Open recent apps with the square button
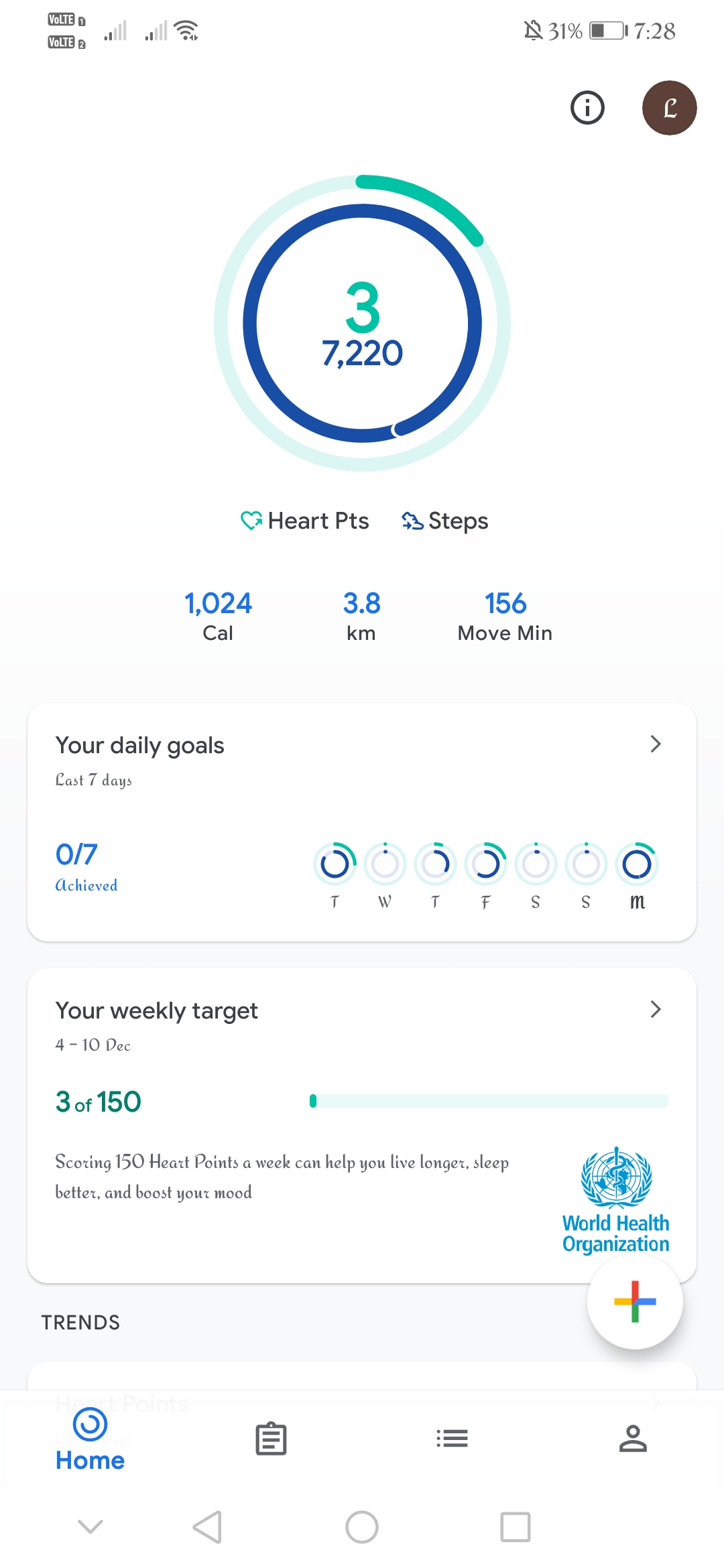Screen dimensions: 724x1568 (516, 1527)
